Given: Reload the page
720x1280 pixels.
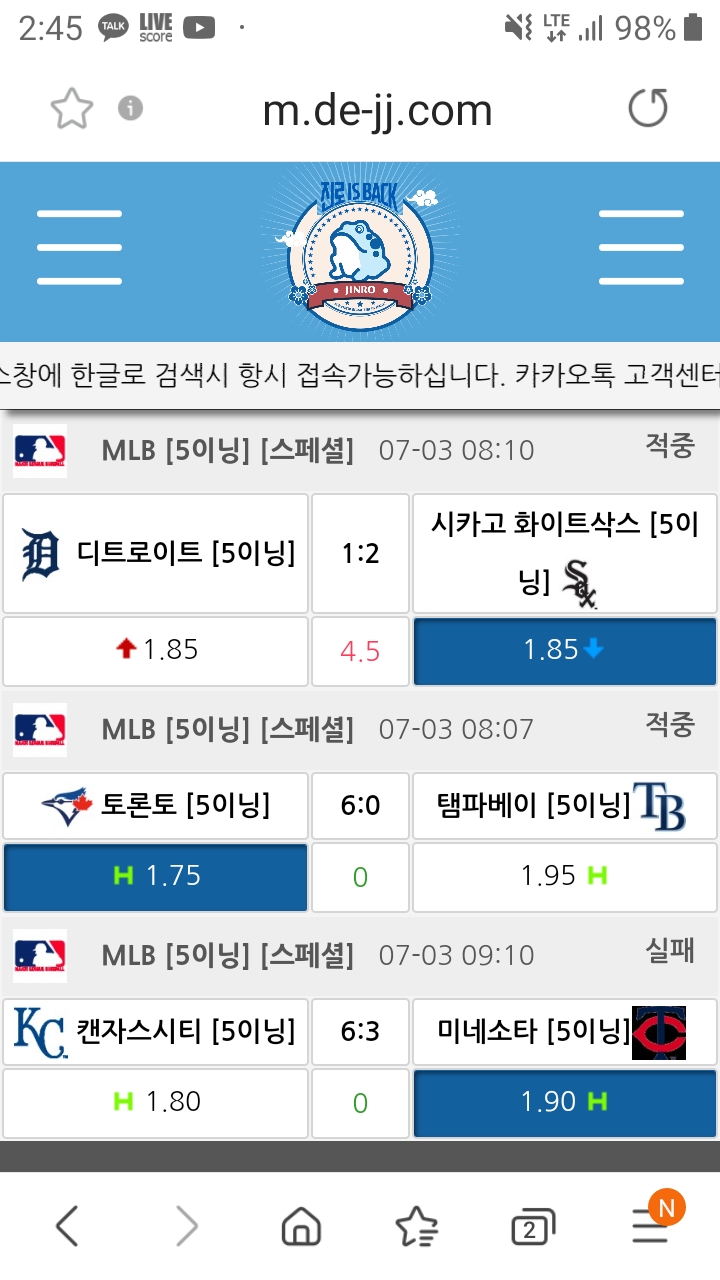Looking at the screenshot, I should [647, 109].
